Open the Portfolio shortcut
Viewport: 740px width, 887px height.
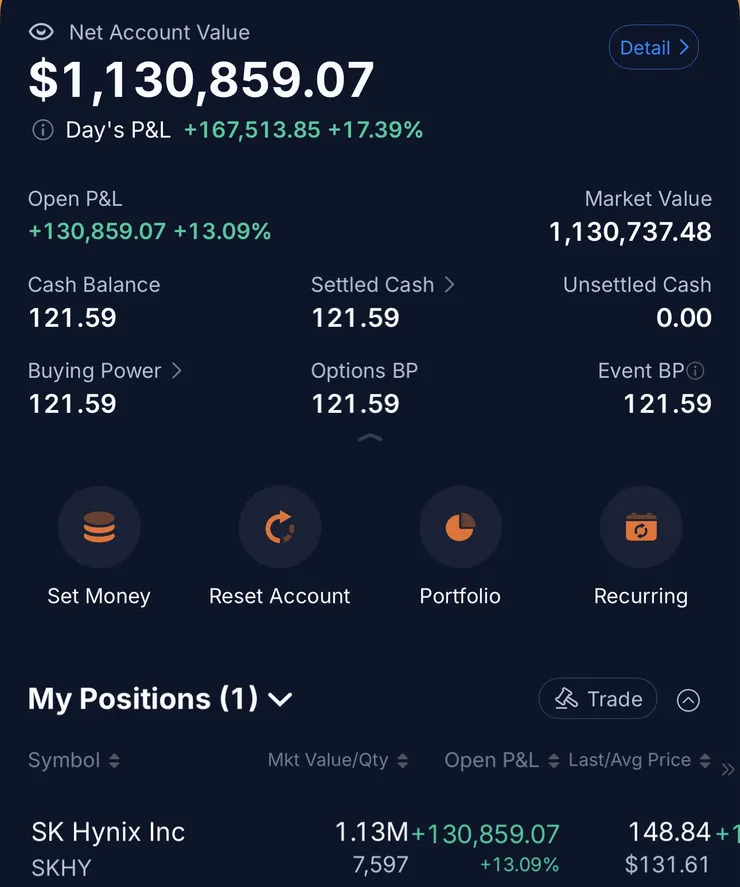460,546
